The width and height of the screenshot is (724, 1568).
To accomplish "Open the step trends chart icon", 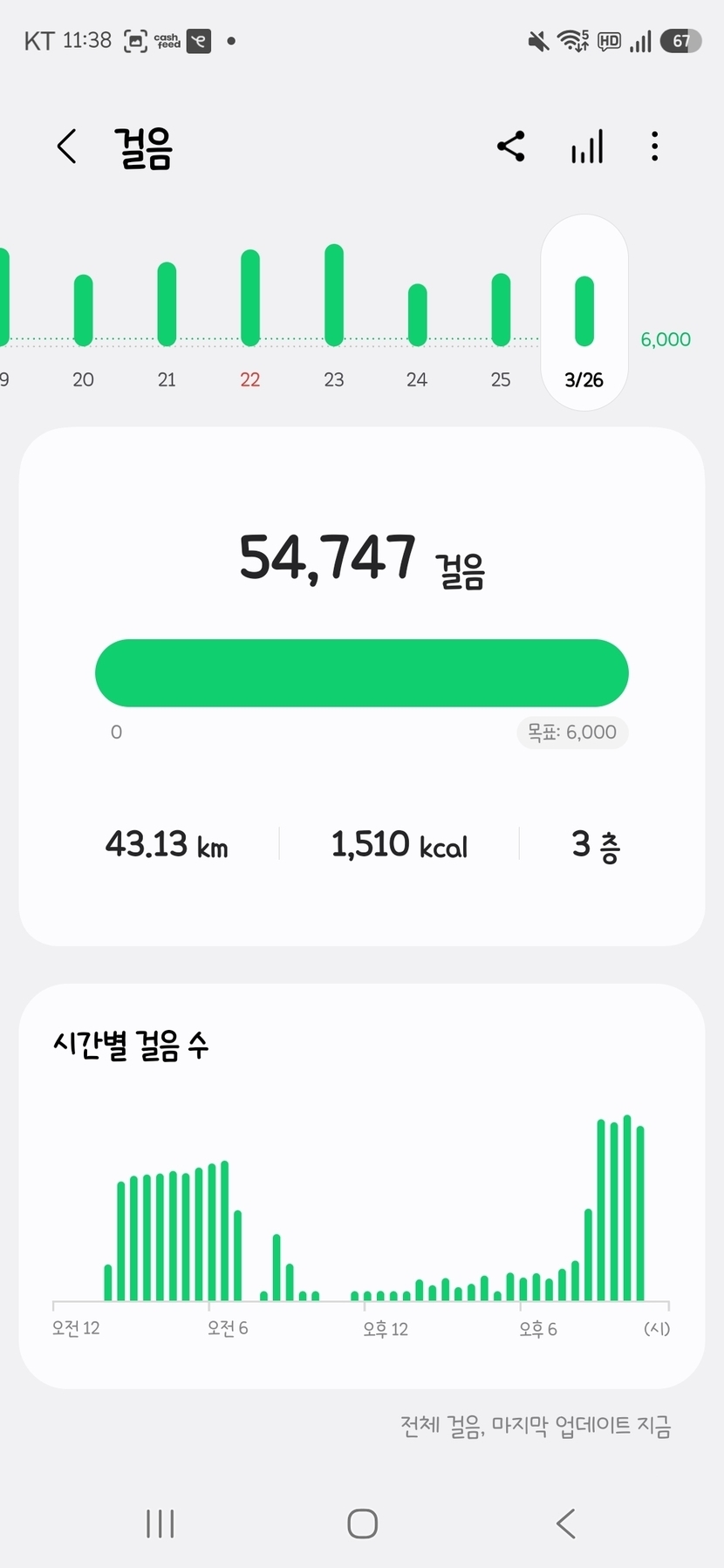I will (587, 147).
